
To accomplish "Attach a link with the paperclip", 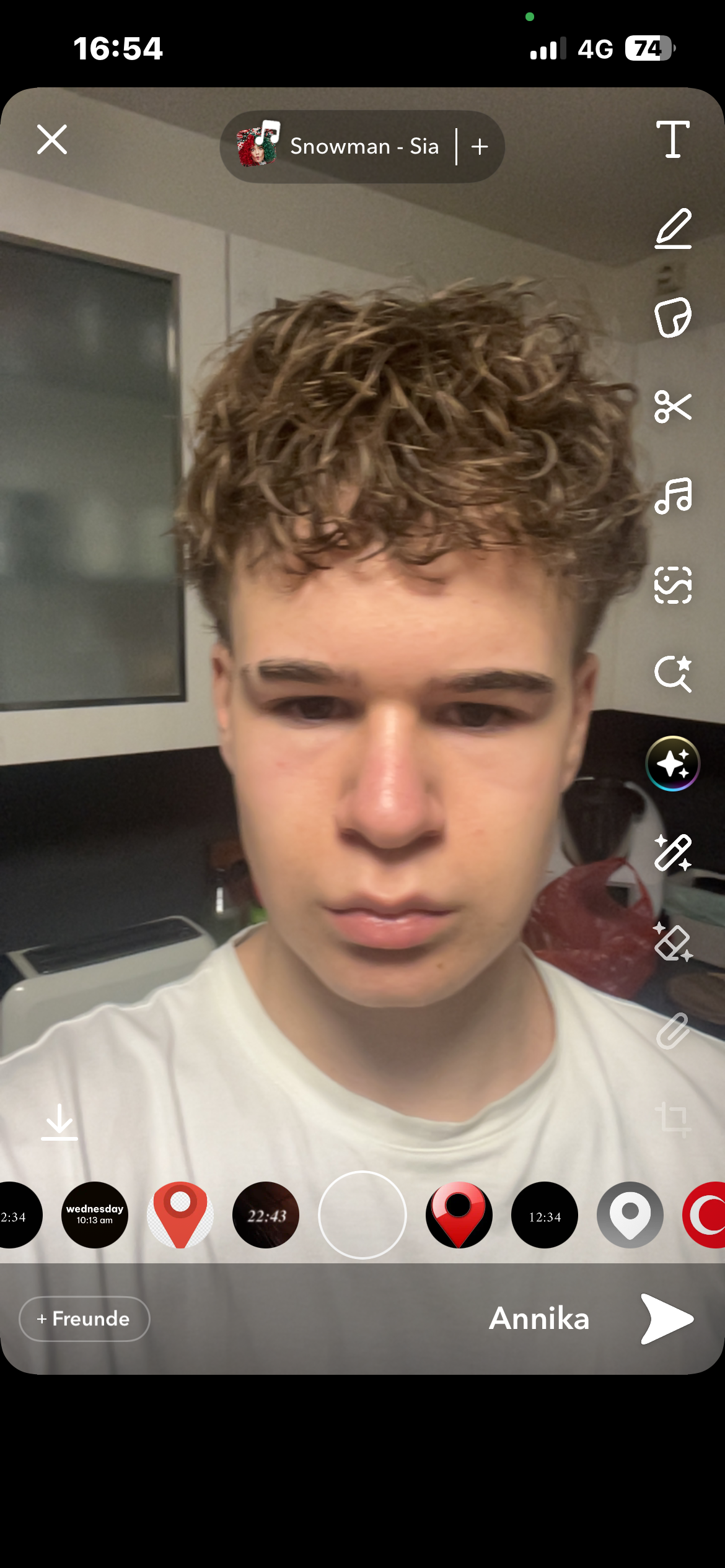I will pyautogui.click(x=673, y=1031).
